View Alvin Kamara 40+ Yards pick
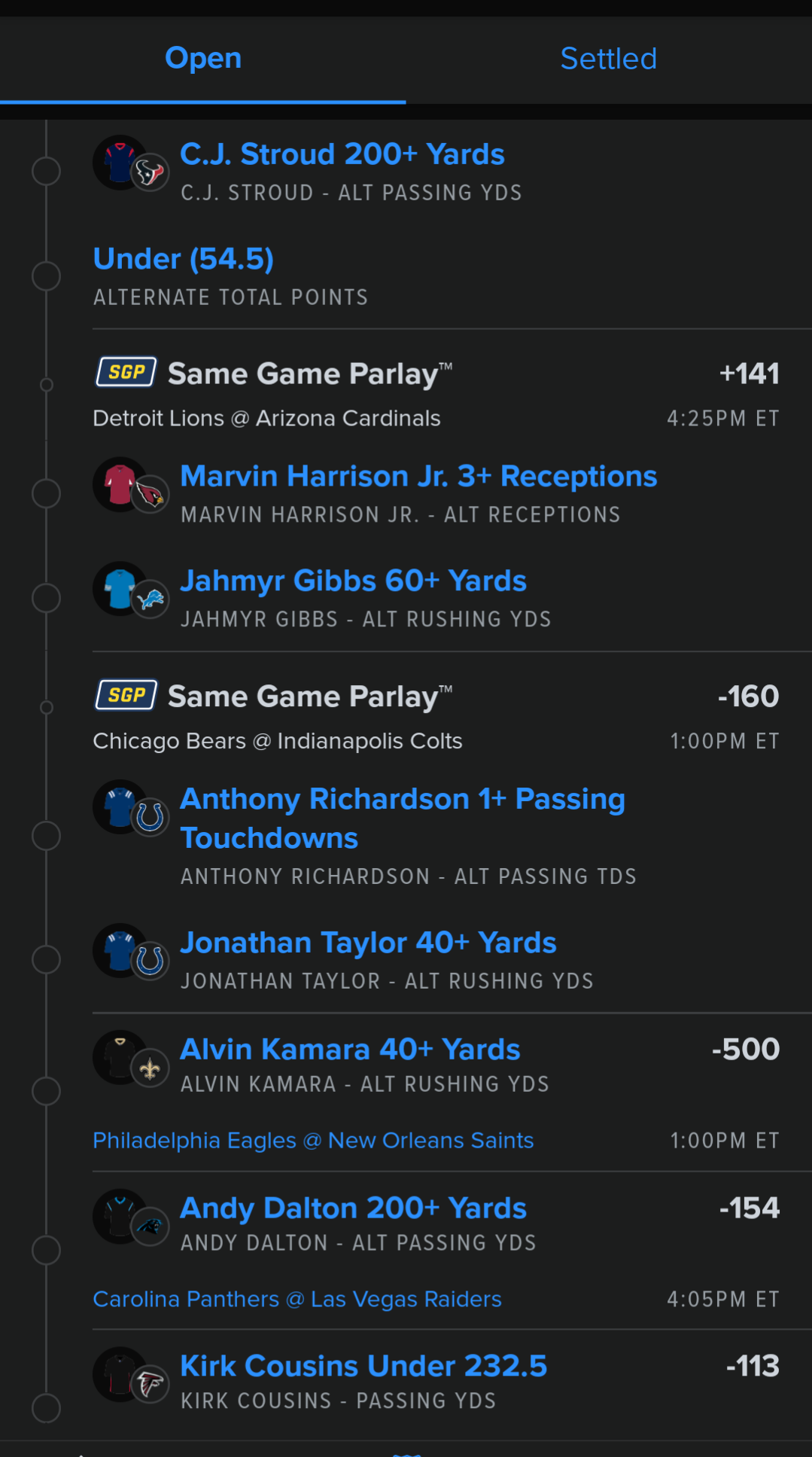 point(350,1050)
